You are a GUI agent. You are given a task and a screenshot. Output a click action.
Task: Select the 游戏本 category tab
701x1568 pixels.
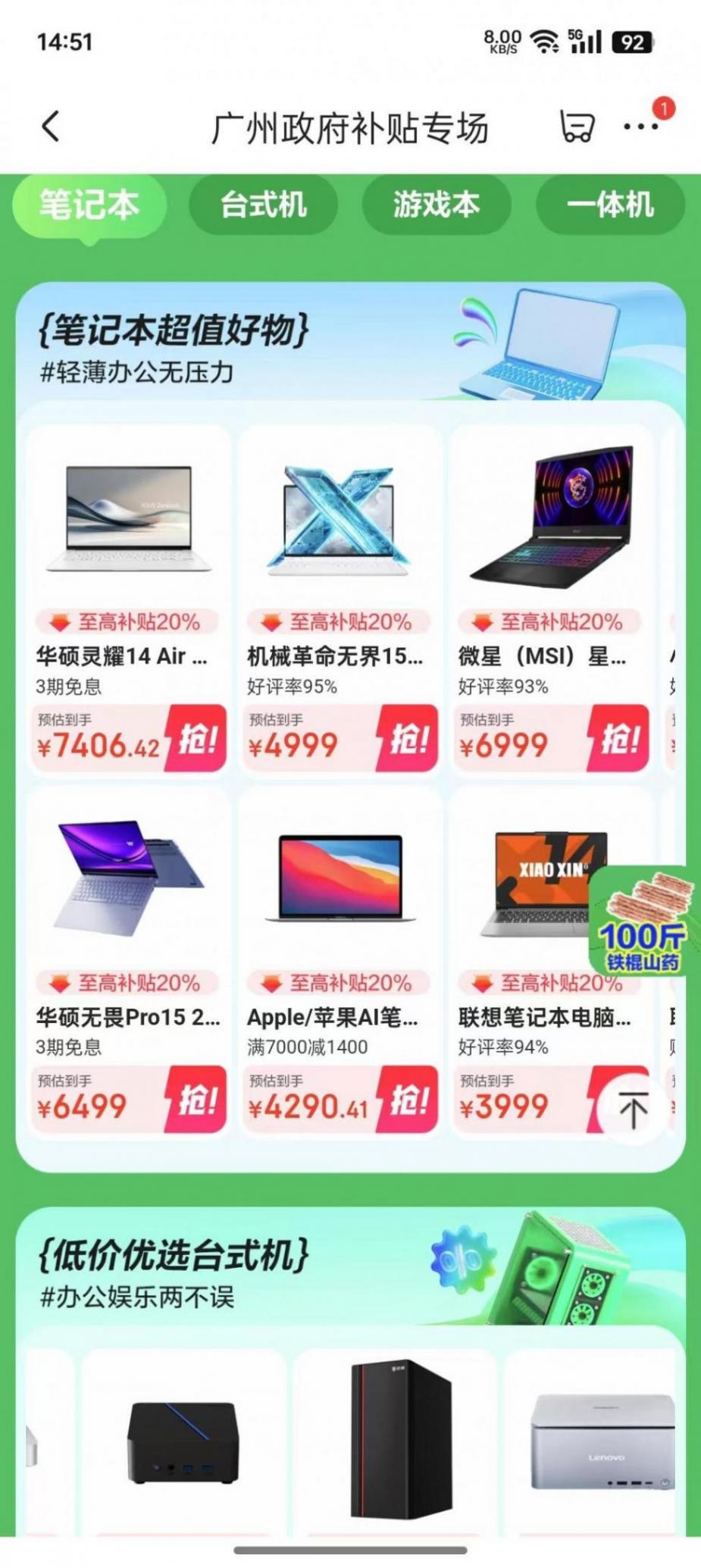click(x=437, y=205)
